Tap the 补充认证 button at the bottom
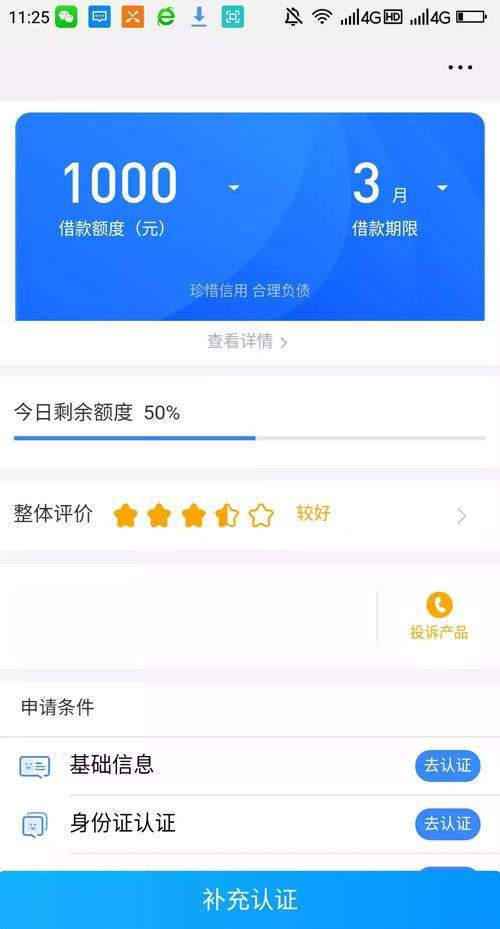The image size is (500, 929). 250,900
